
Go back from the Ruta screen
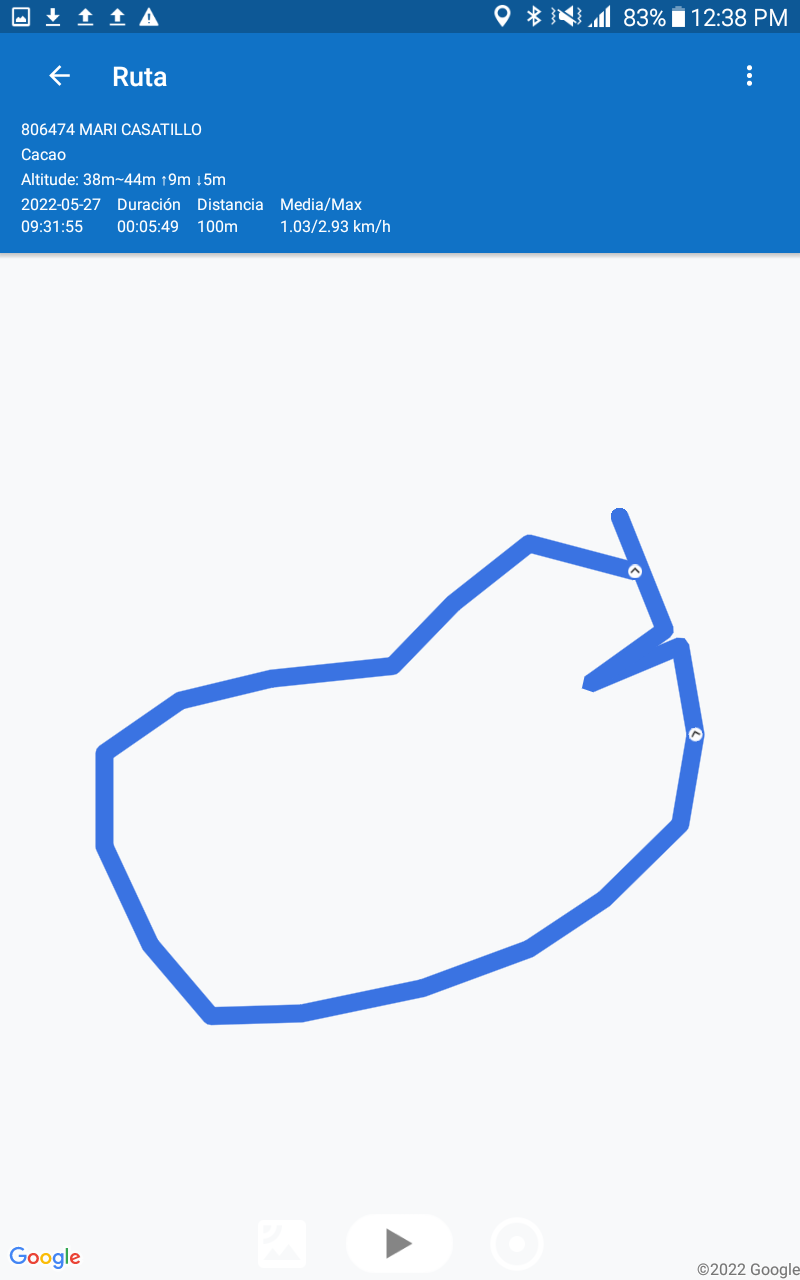pyautogui.click(x=60, y=76)
